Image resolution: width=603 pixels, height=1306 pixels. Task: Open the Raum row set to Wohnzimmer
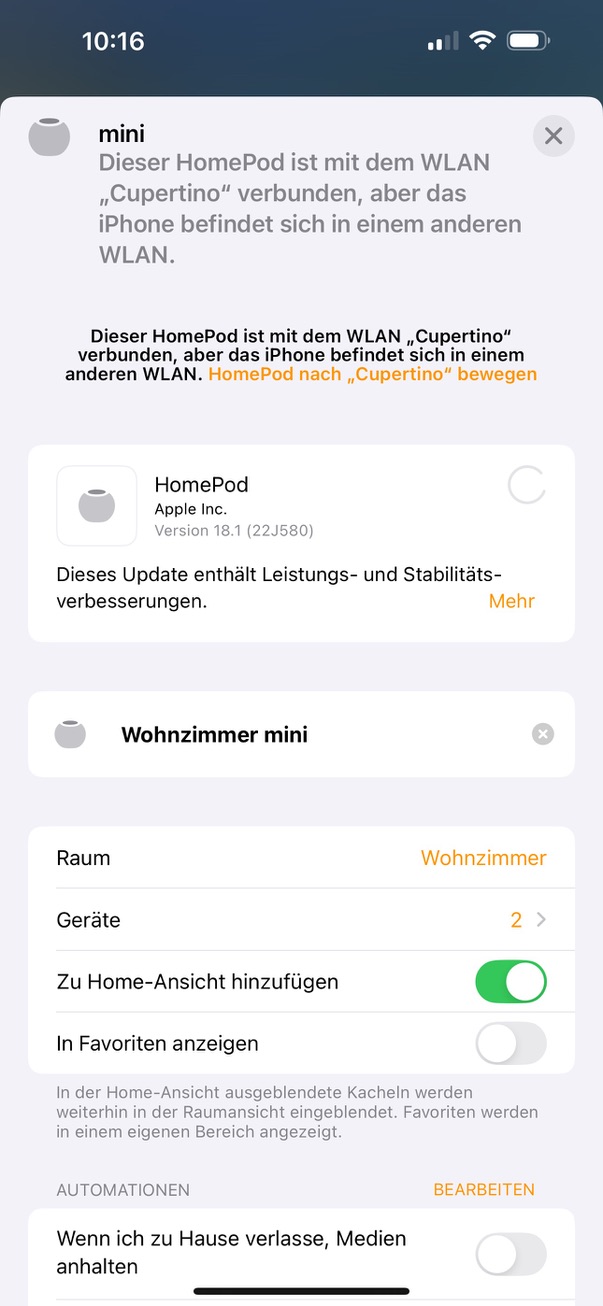301,858
